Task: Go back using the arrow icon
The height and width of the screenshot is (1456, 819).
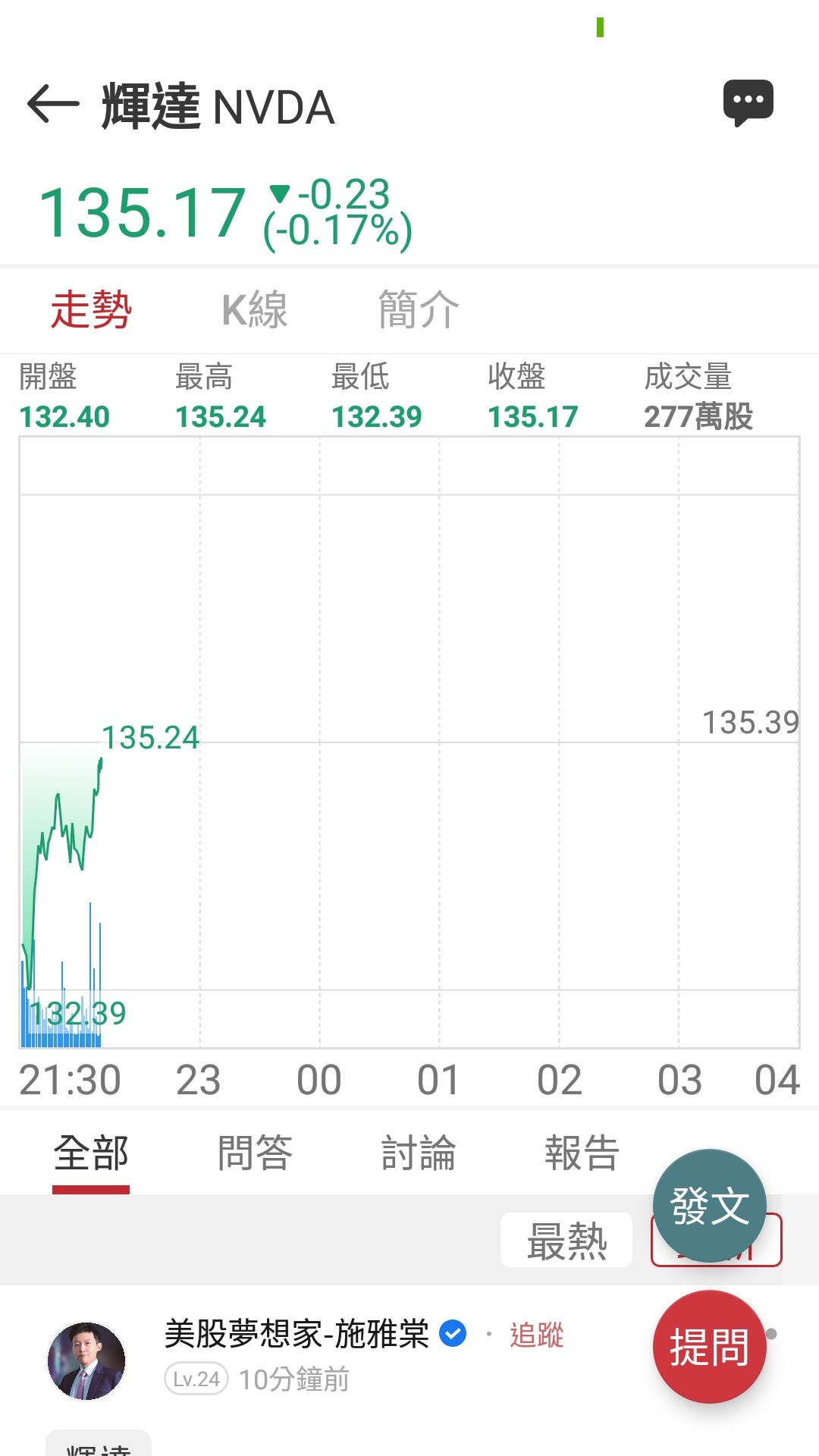Action: (53, 105)
